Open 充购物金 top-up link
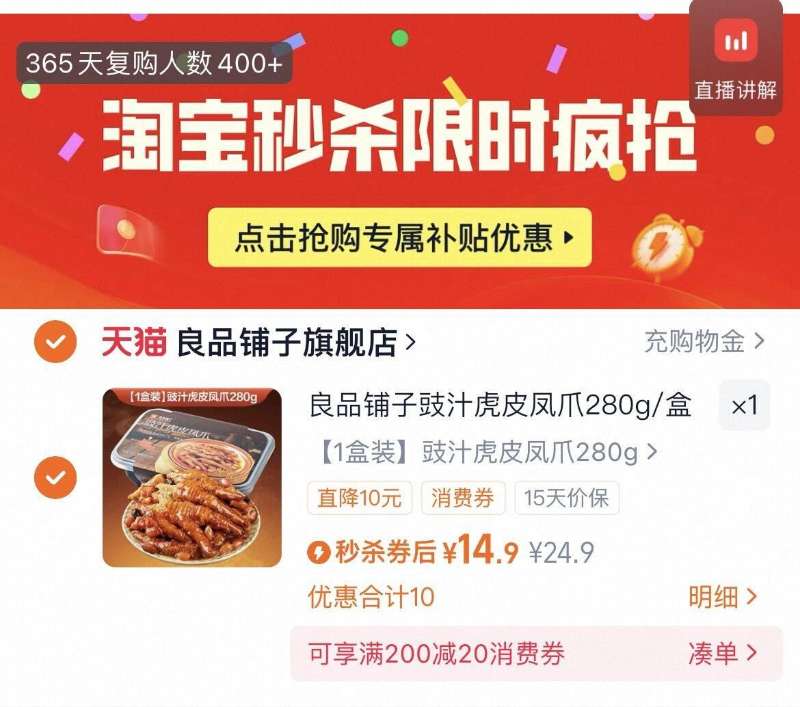Screen dimensions: 800x707 point(704,342)
